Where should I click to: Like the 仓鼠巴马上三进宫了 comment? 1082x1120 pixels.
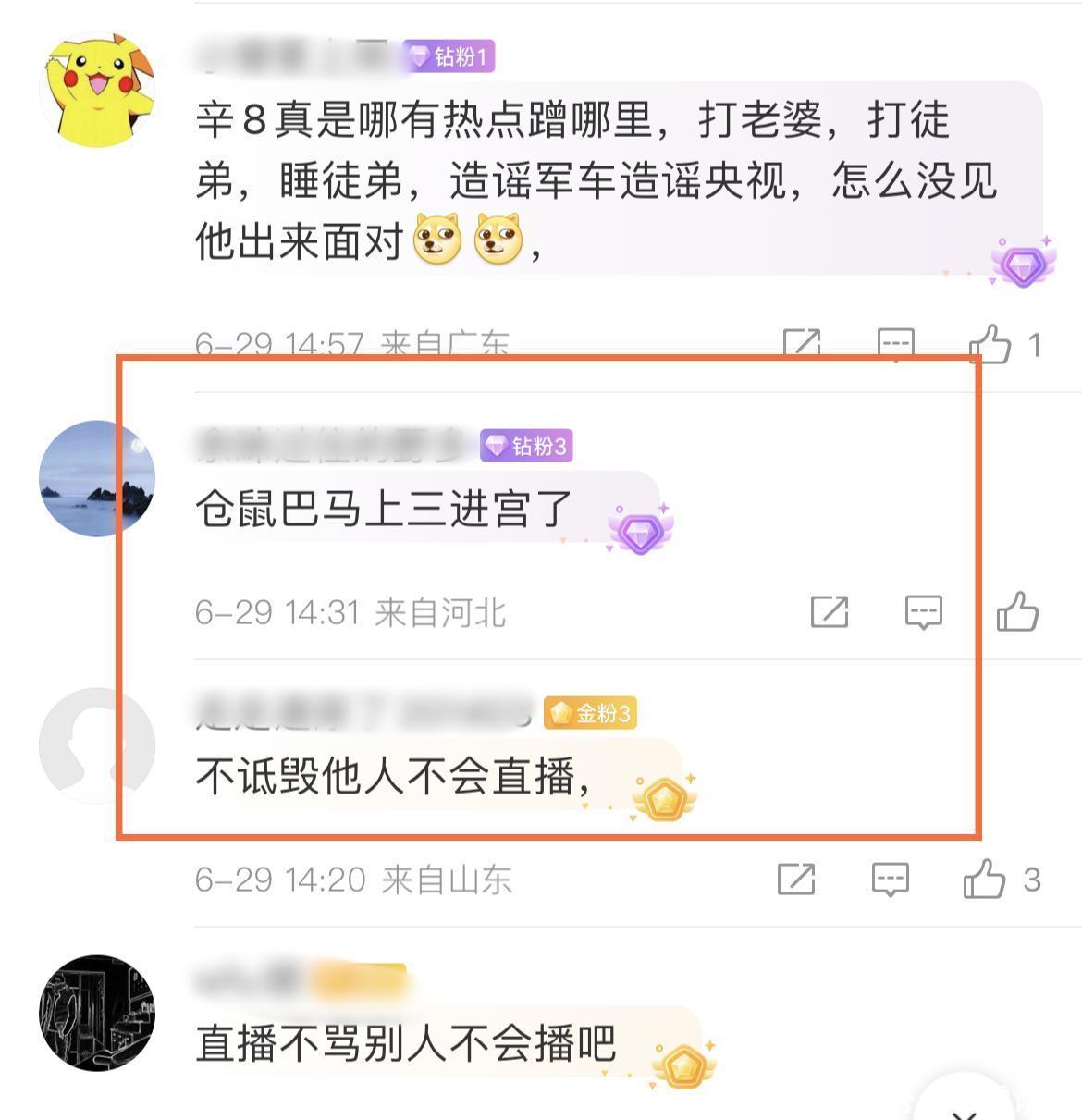[1017, 611]
